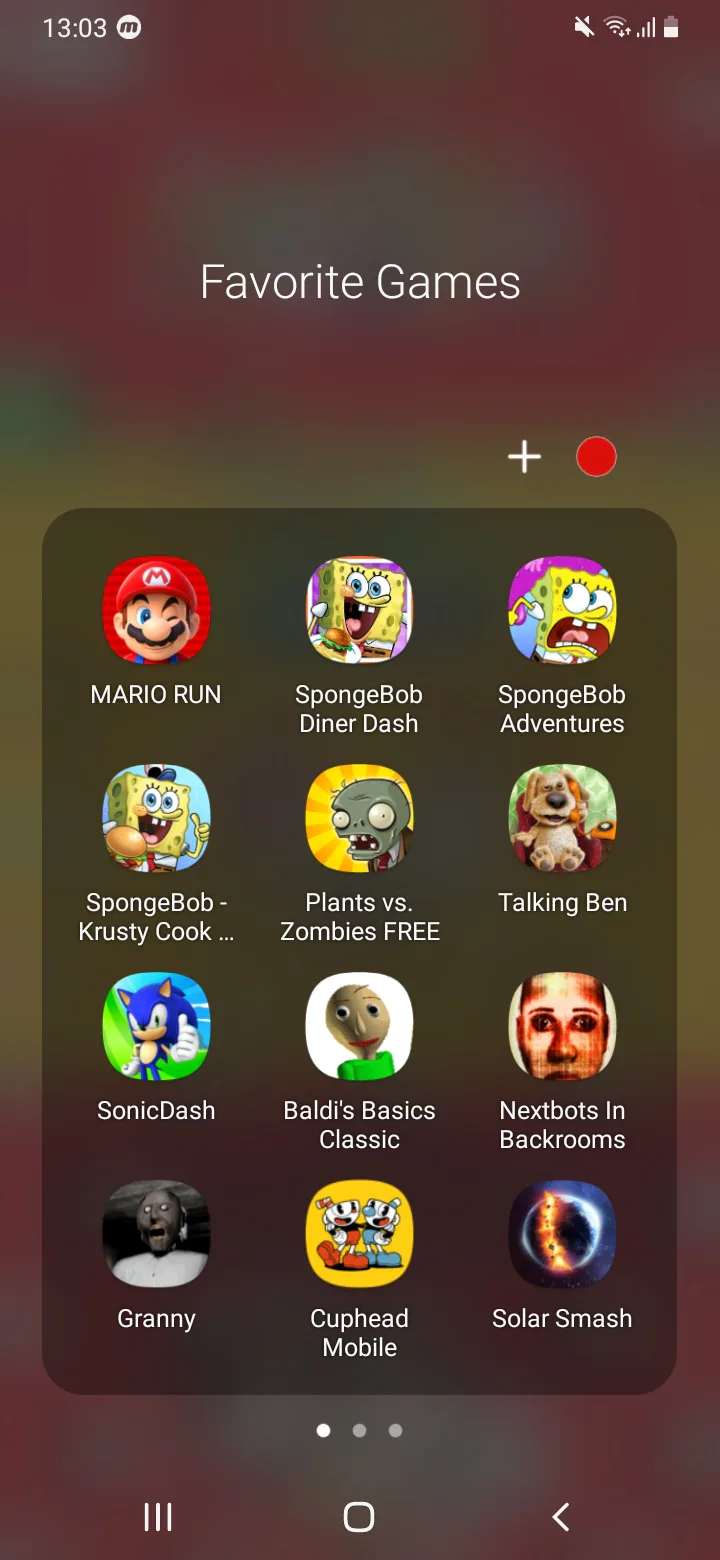Tap the system back button
This screenshot has width=720, height=1560.
561,1517
